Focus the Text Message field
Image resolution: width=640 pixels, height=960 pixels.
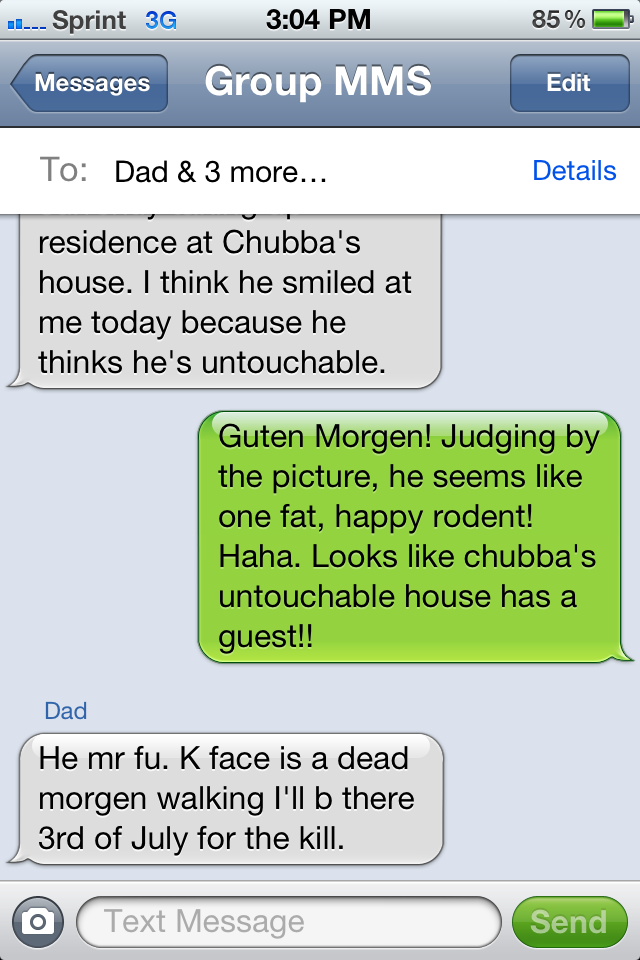click(288, 921)
